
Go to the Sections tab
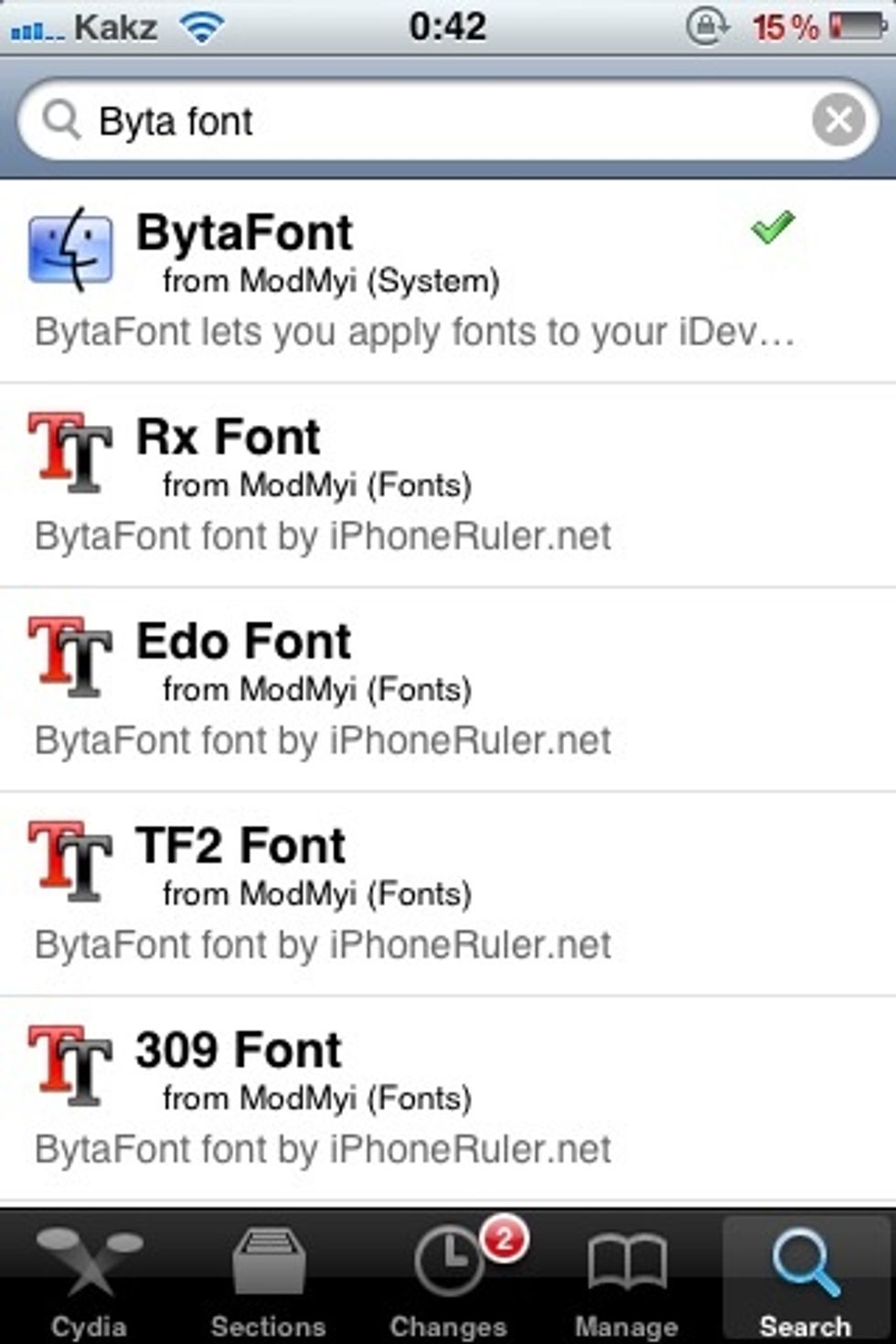click(x=268, y=1280)
